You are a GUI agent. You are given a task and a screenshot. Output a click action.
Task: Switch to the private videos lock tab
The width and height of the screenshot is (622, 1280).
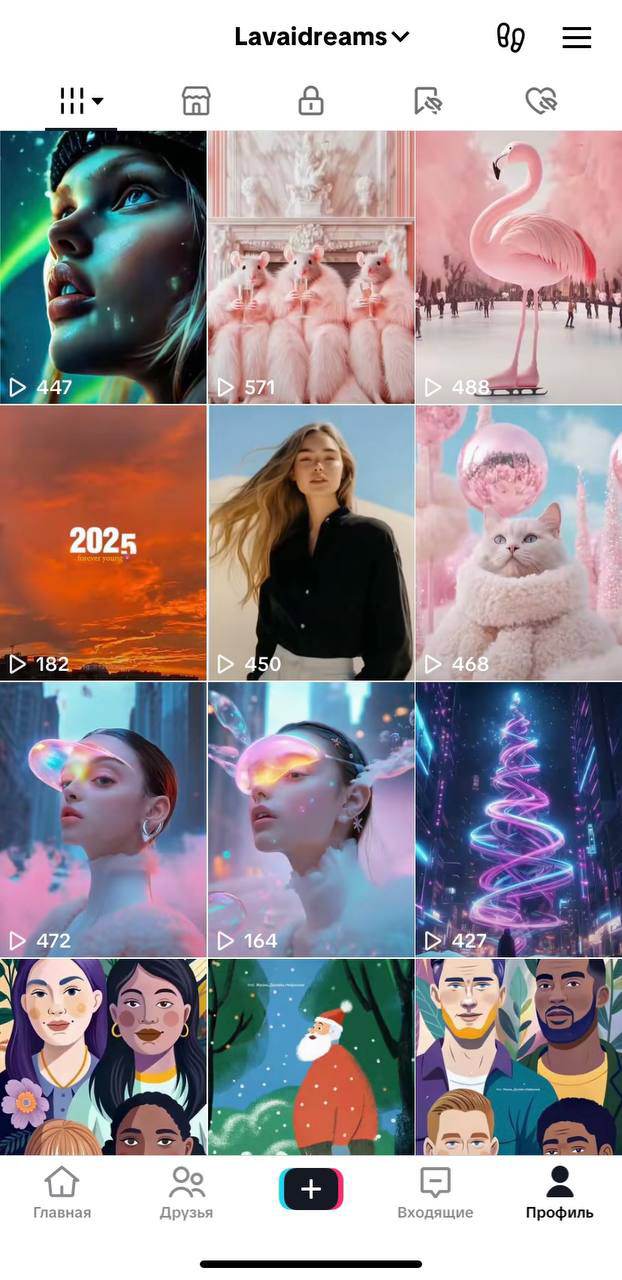pos(311,100)
